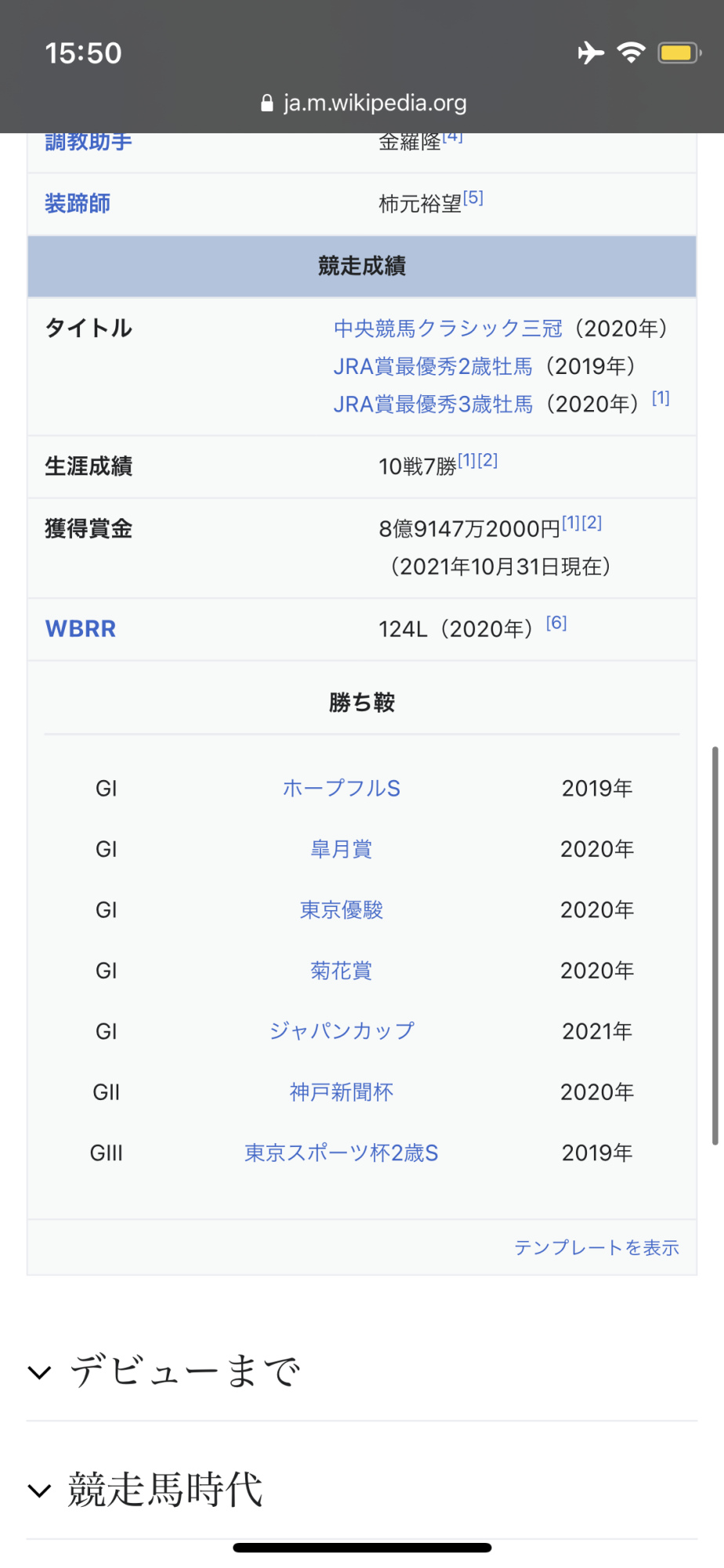724x1568 pixels.
Task: Open 東京スポーツ杯2歳S race link
Action: (x=342, y=1152)
